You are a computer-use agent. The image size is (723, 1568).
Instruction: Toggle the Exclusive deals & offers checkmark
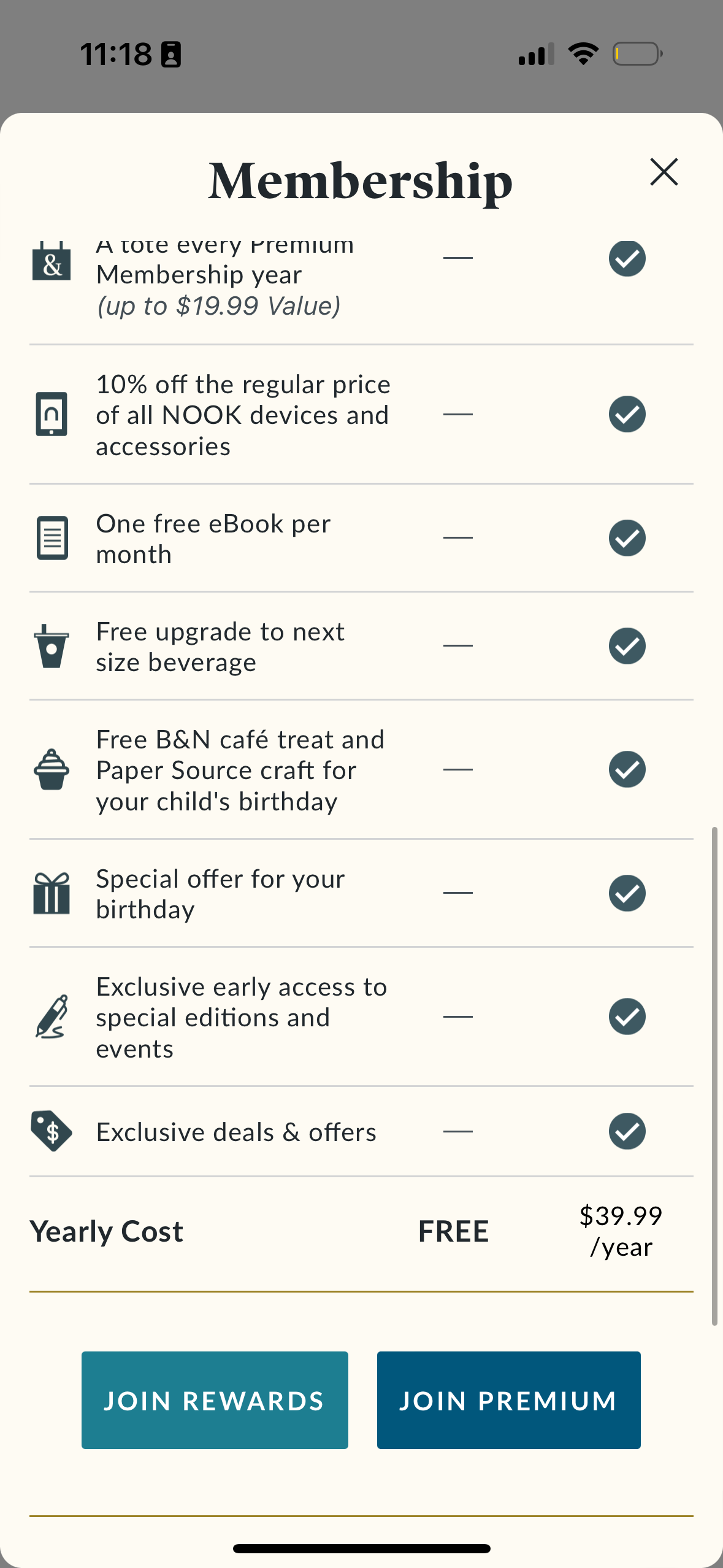click(627, 1131)
